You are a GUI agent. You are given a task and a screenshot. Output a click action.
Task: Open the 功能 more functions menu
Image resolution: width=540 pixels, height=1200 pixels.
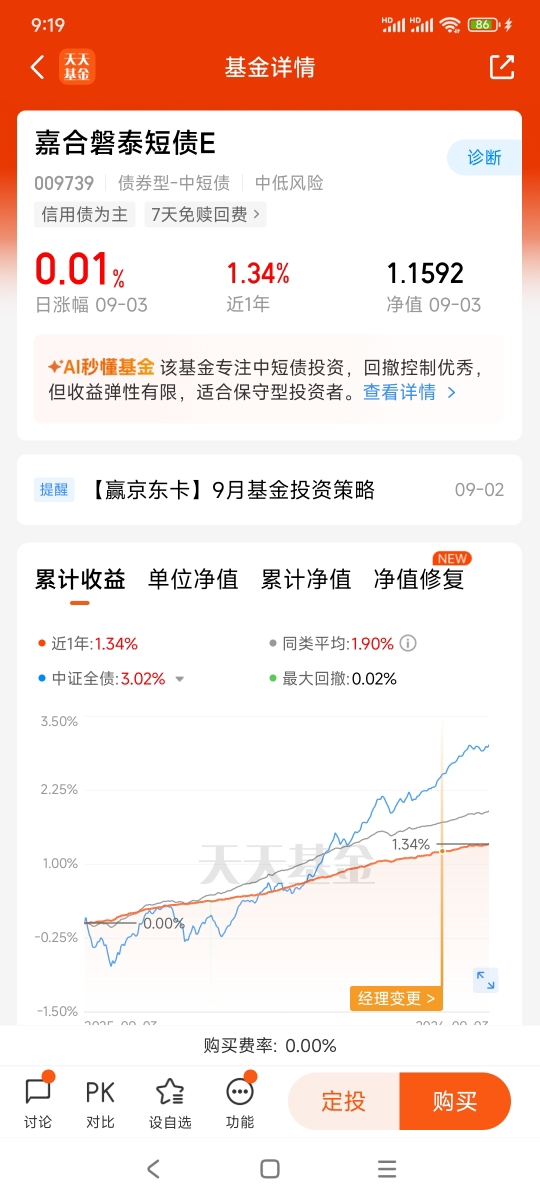240,1101
